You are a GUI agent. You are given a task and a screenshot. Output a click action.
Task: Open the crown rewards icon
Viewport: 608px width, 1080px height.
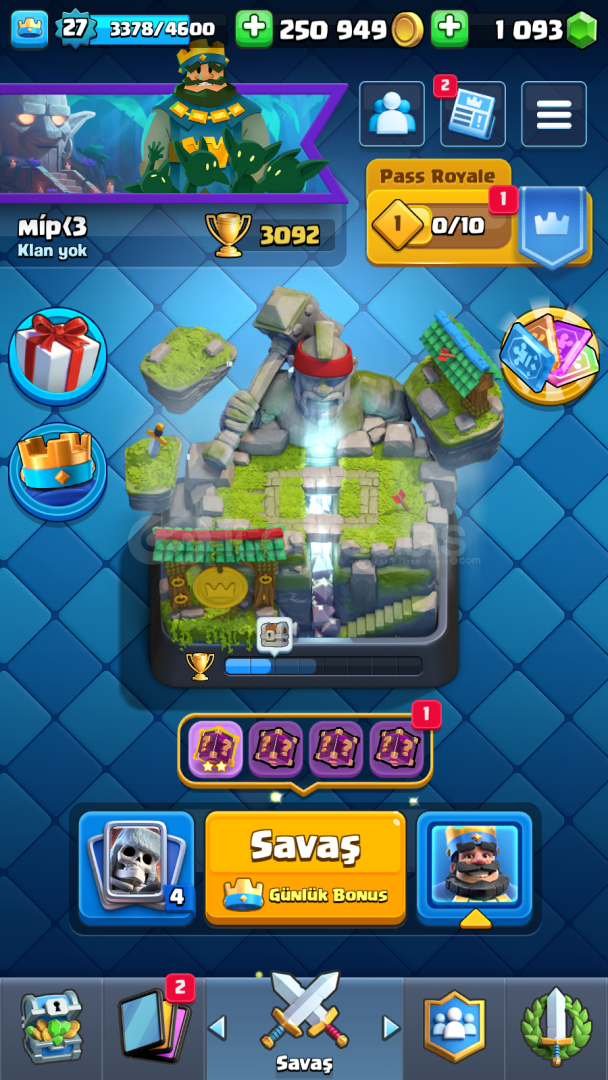click(57, 472)
